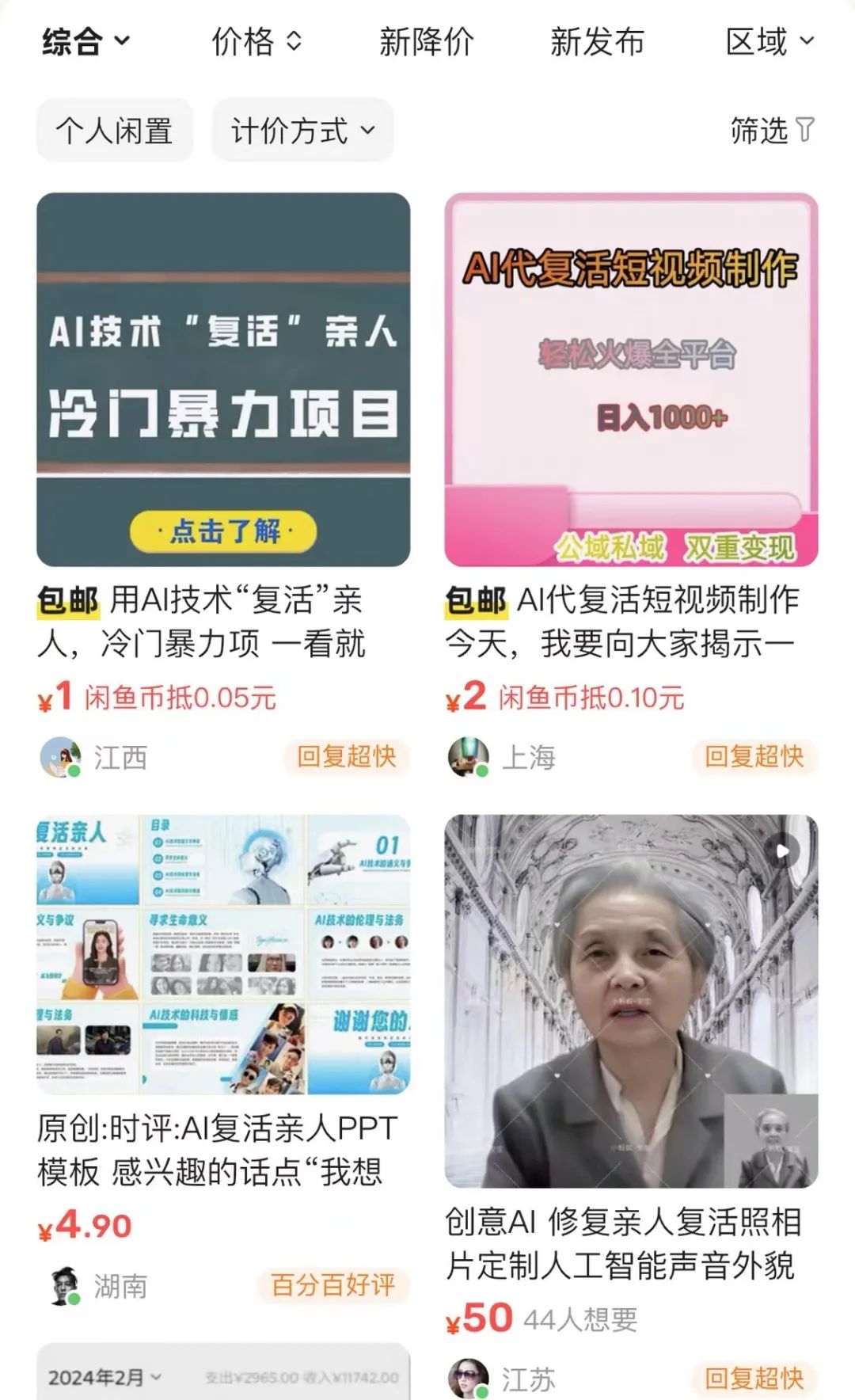Screen dimensions: 855x1400
Task: Switch to the 新发布 tab
Action: coord(597,41)
